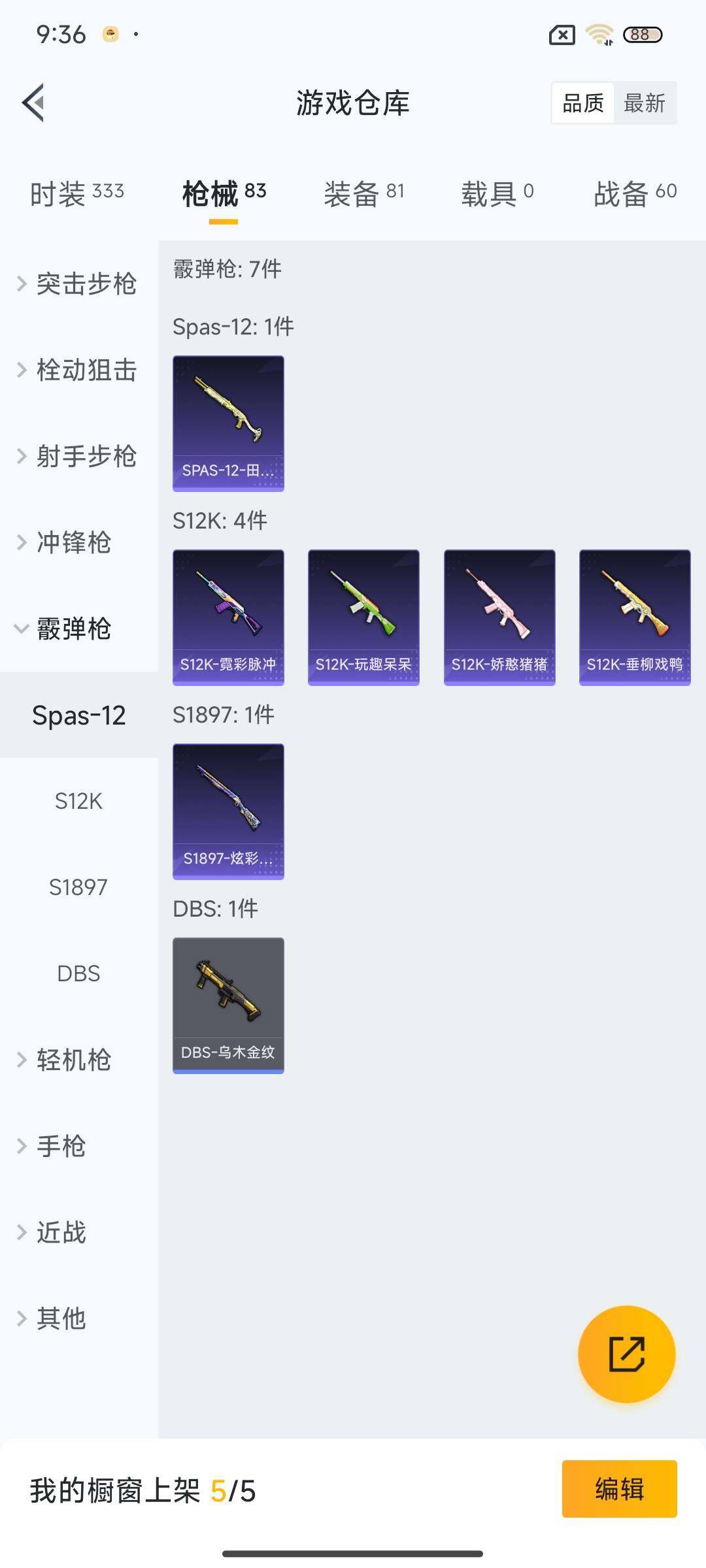Open the S12K-霓彩脉冲 skin
The height and width of the screenshot is (1568, 706).
[228, 617]
